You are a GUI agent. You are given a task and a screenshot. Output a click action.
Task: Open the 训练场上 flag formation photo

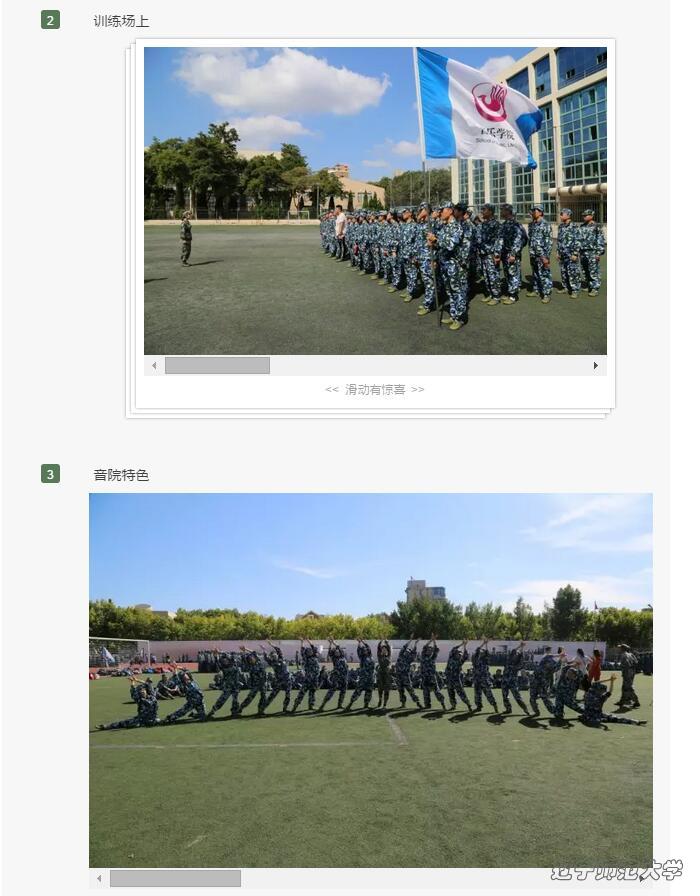tap(375, 201)
